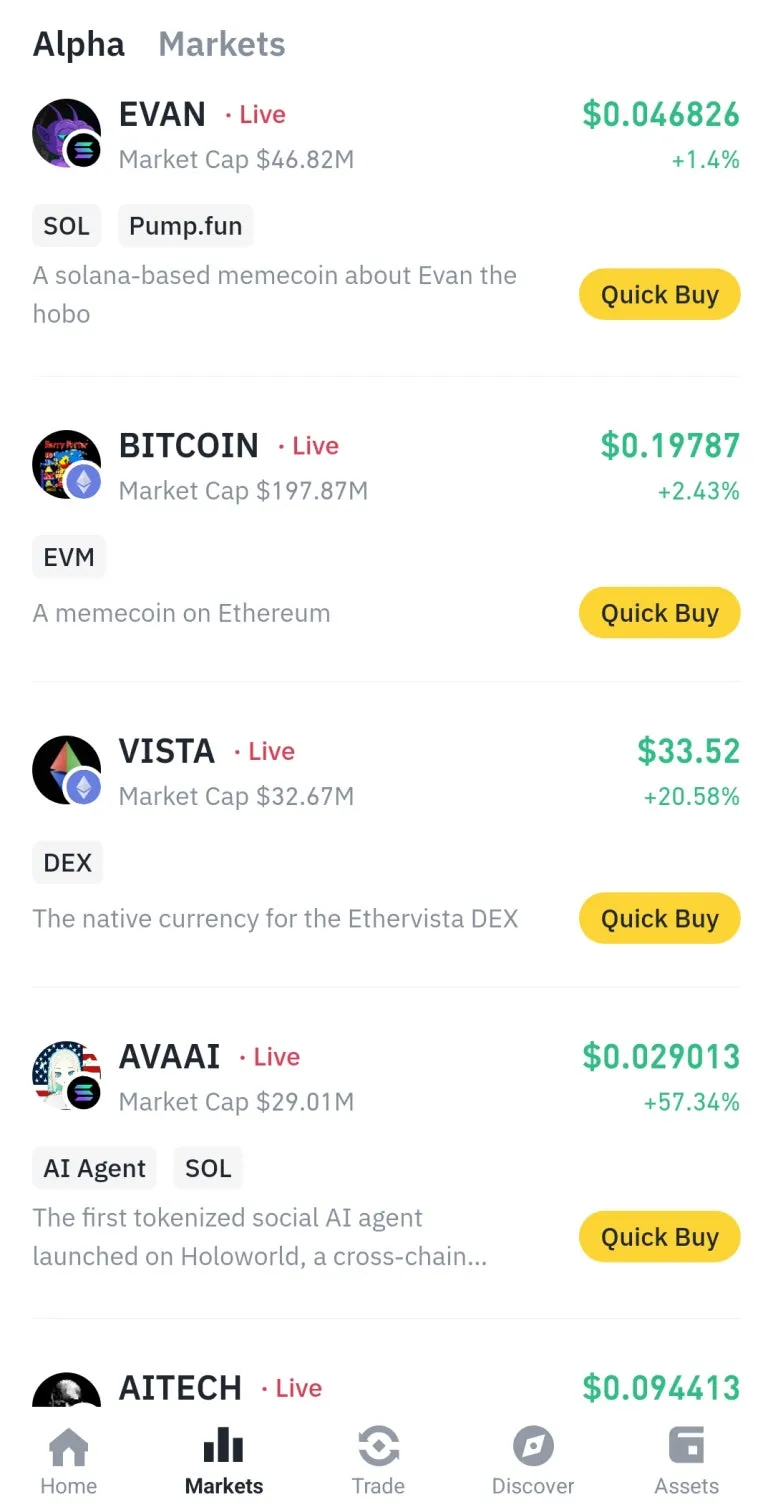773x1507 pixels.
Task: View the VISTA token listing
Action: pyautogui.click(x=166, y=752)
